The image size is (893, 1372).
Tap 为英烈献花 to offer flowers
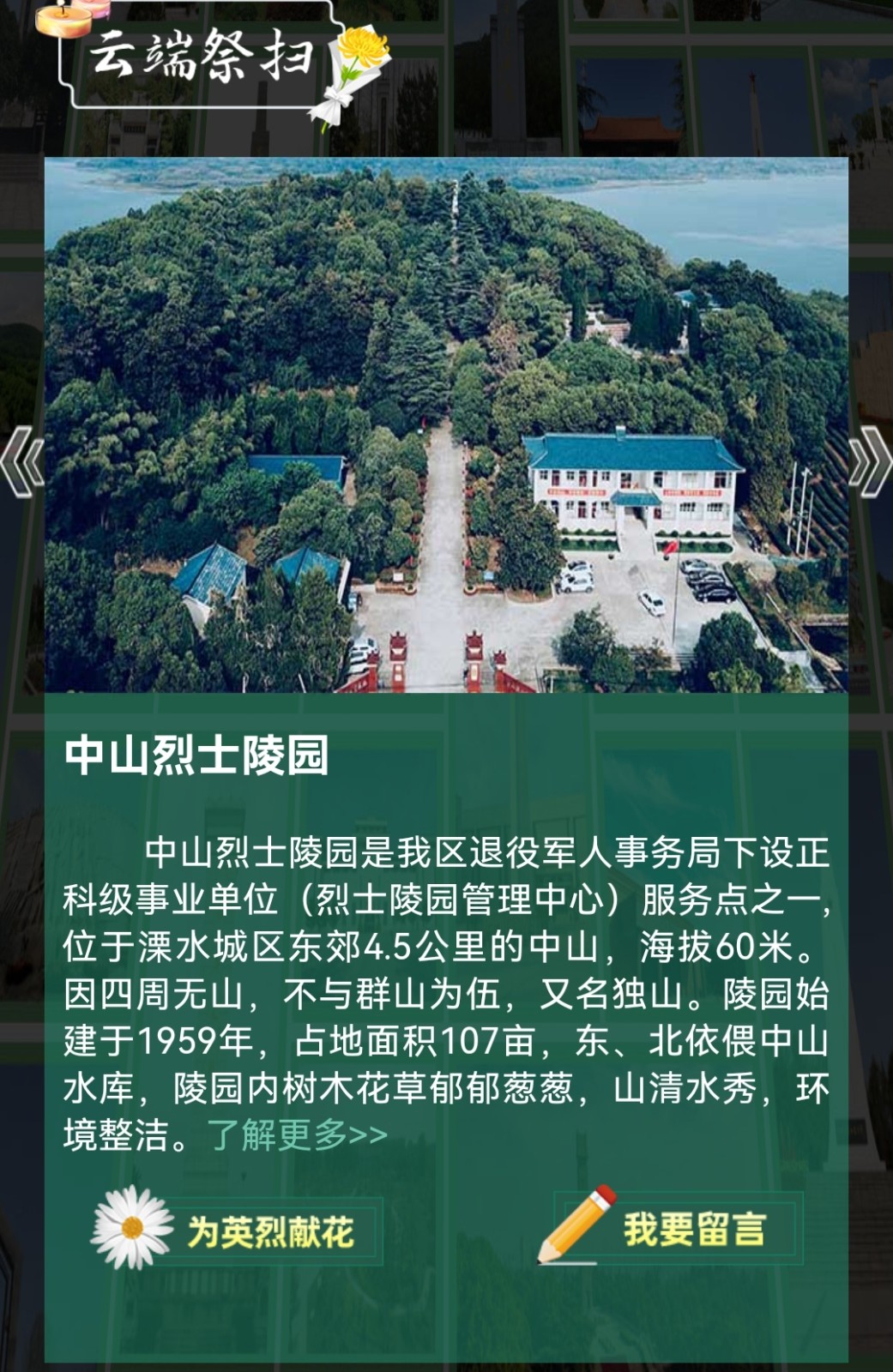tap(238, 1231)
